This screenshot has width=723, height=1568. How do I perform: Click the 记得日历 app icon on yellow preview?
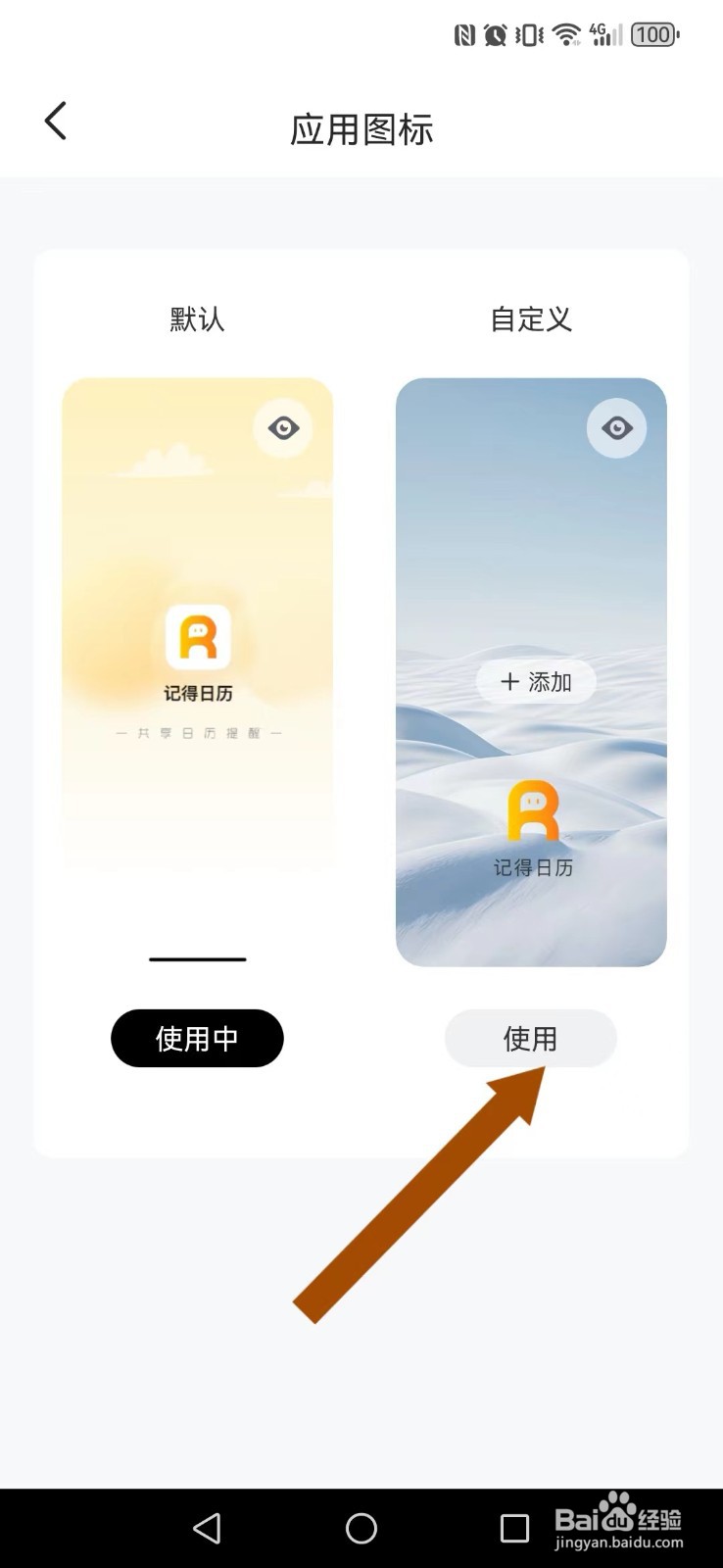197,637
